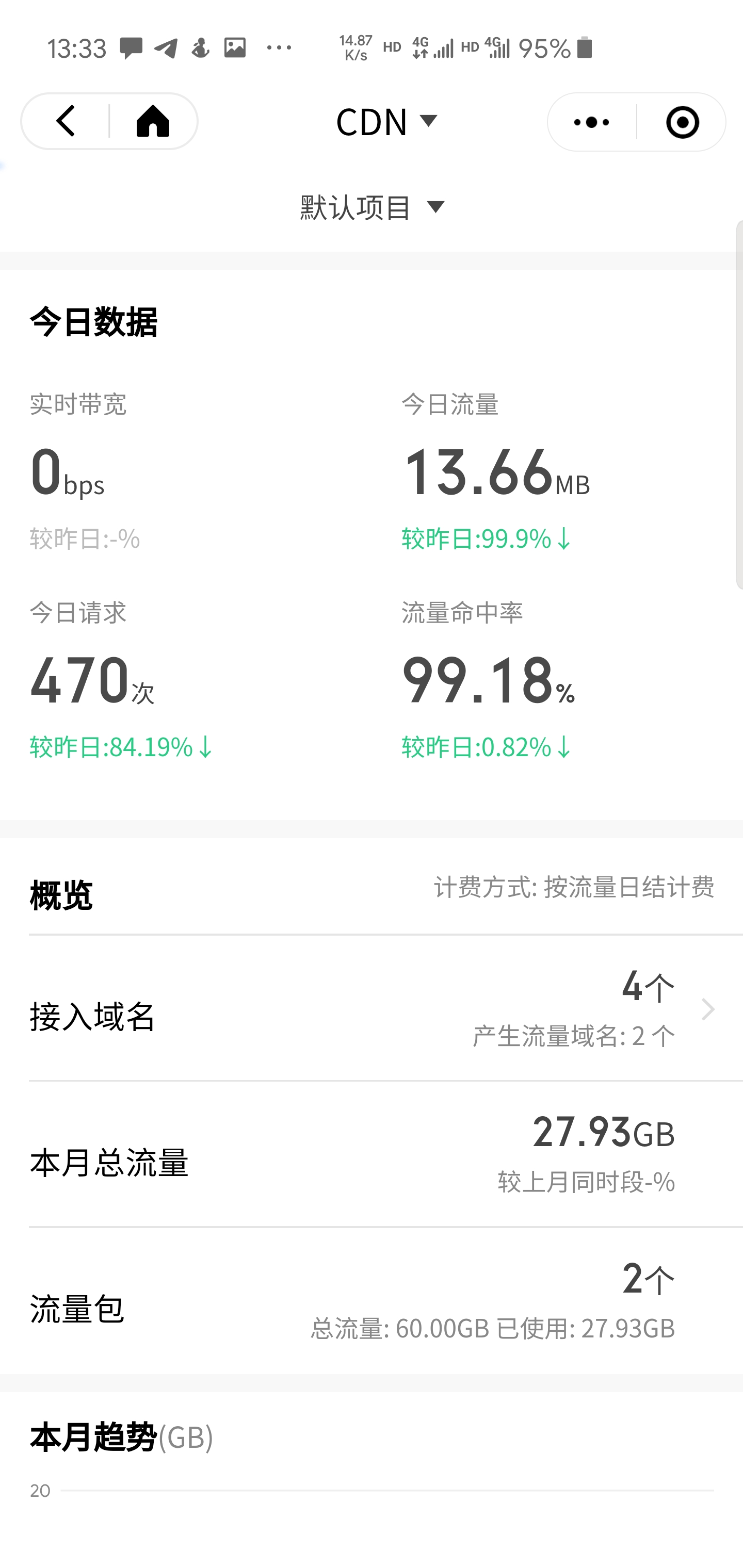Close the mini program with circle icon

682,122
